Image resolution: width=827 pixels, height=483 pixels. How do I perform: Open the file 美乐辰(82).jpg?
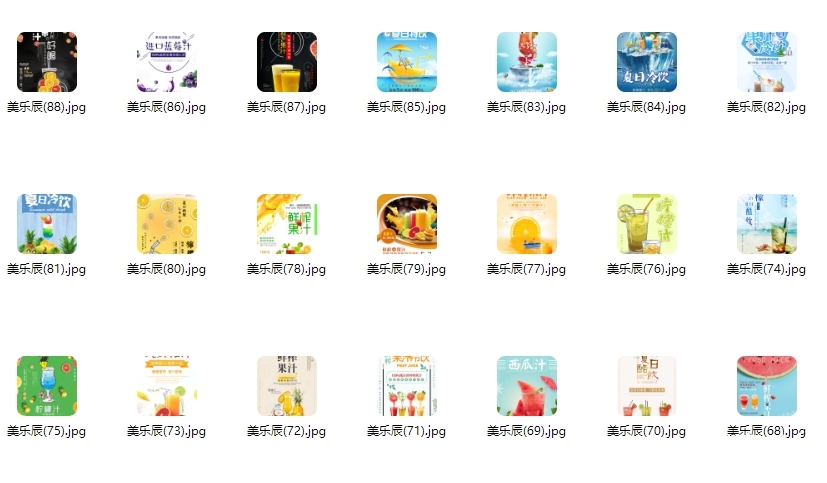pyautogui.click(x=767, y=62)
